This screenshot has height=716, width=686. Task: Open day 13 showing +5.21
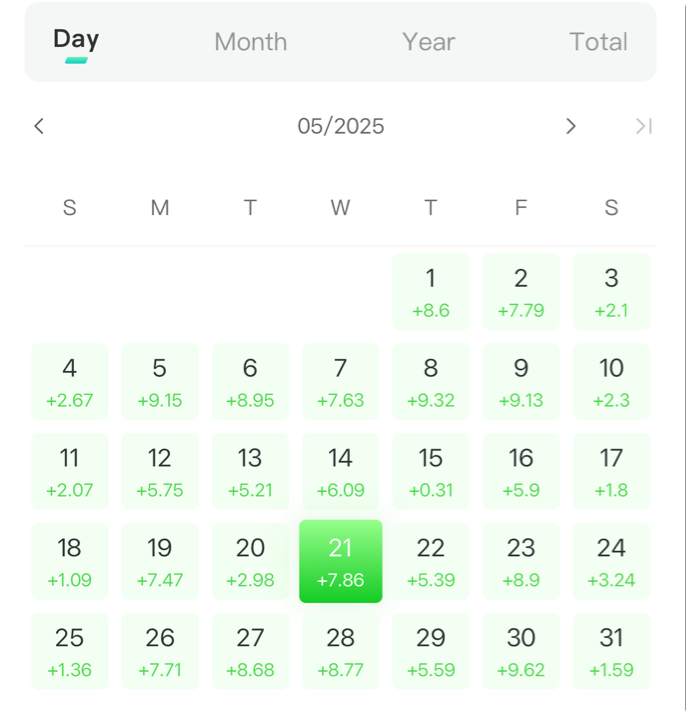coord(250,471)
